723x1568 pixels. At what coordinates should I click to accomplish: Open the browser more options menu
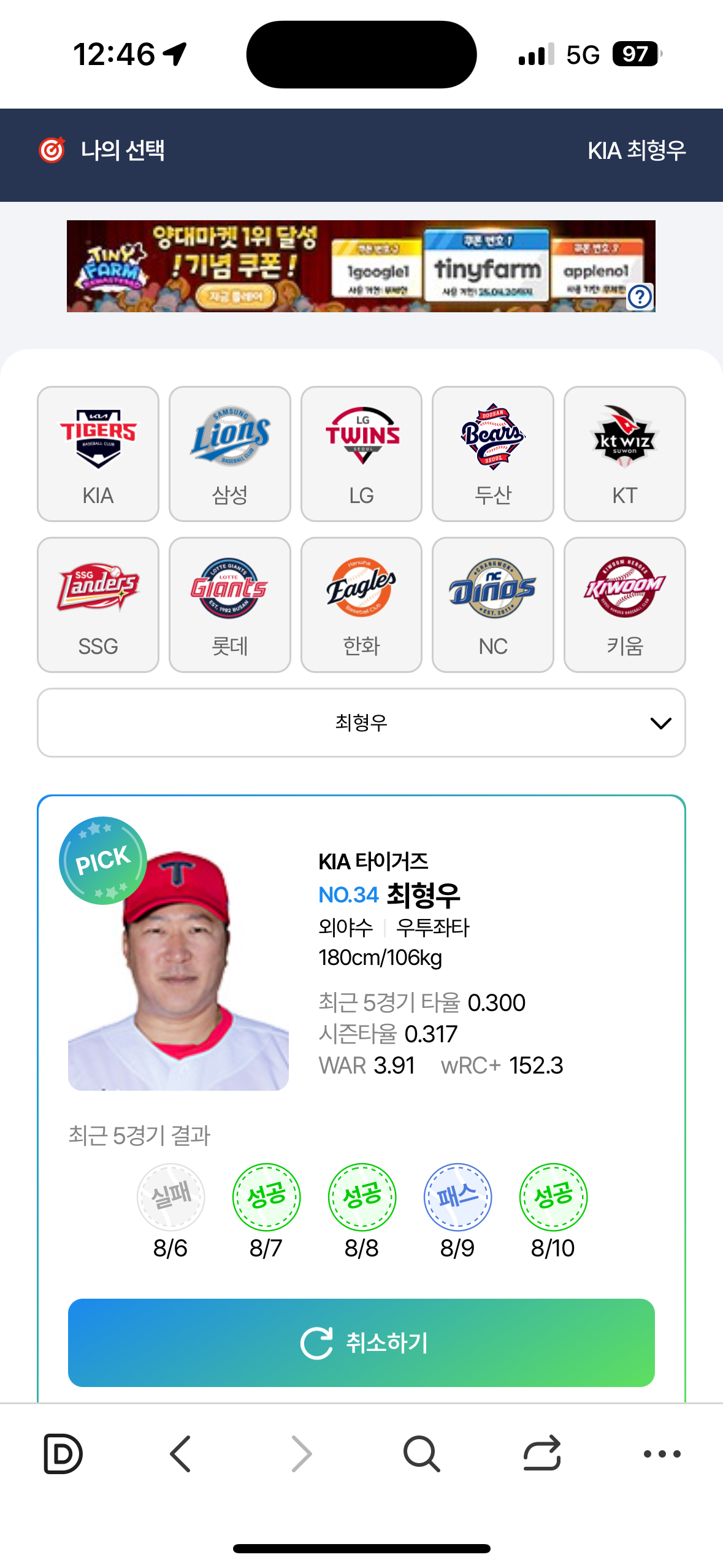click(x=662, y=1453)
